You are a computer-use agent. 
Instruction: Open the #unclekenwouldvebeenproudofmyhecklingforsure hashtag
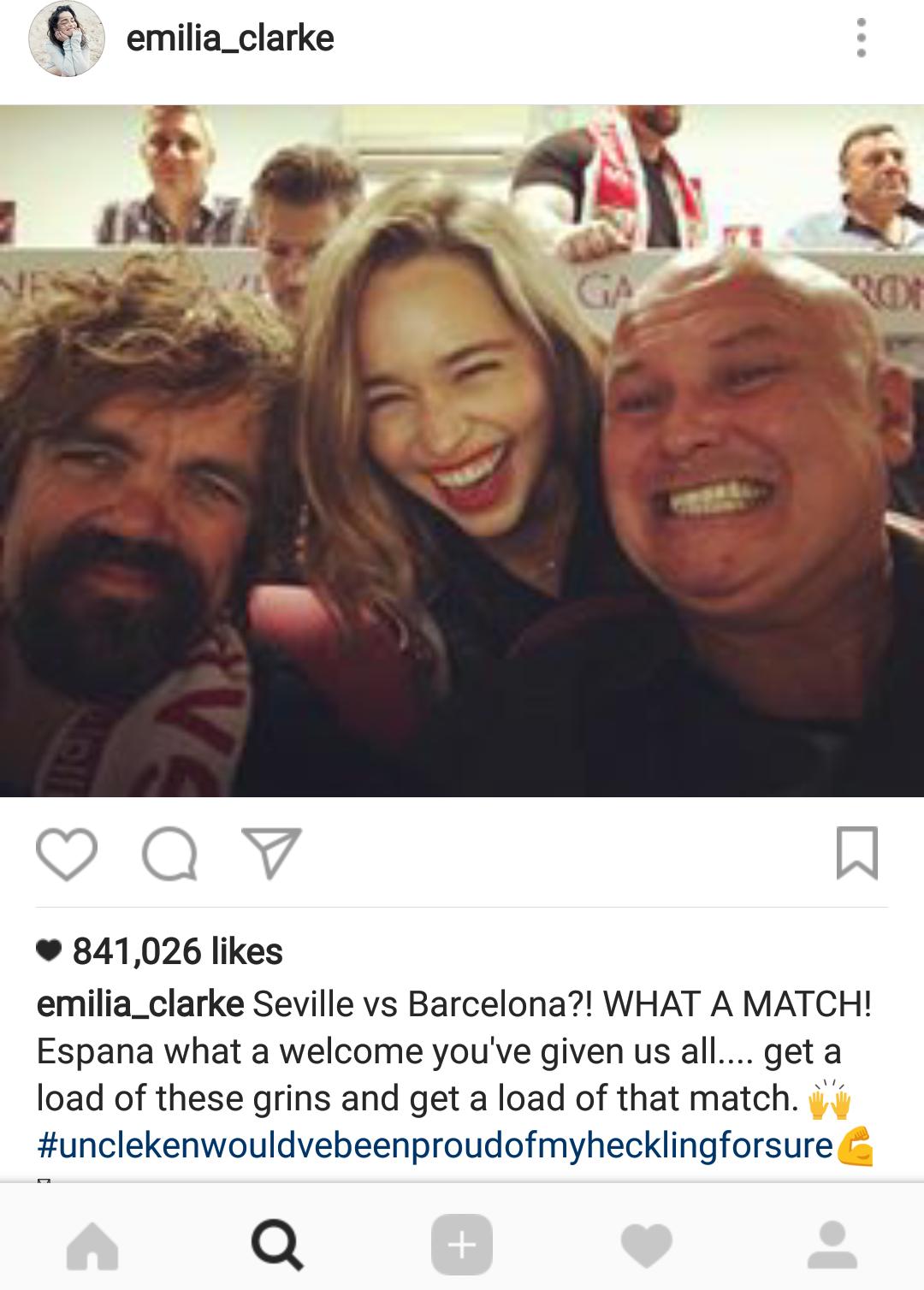435,1145
